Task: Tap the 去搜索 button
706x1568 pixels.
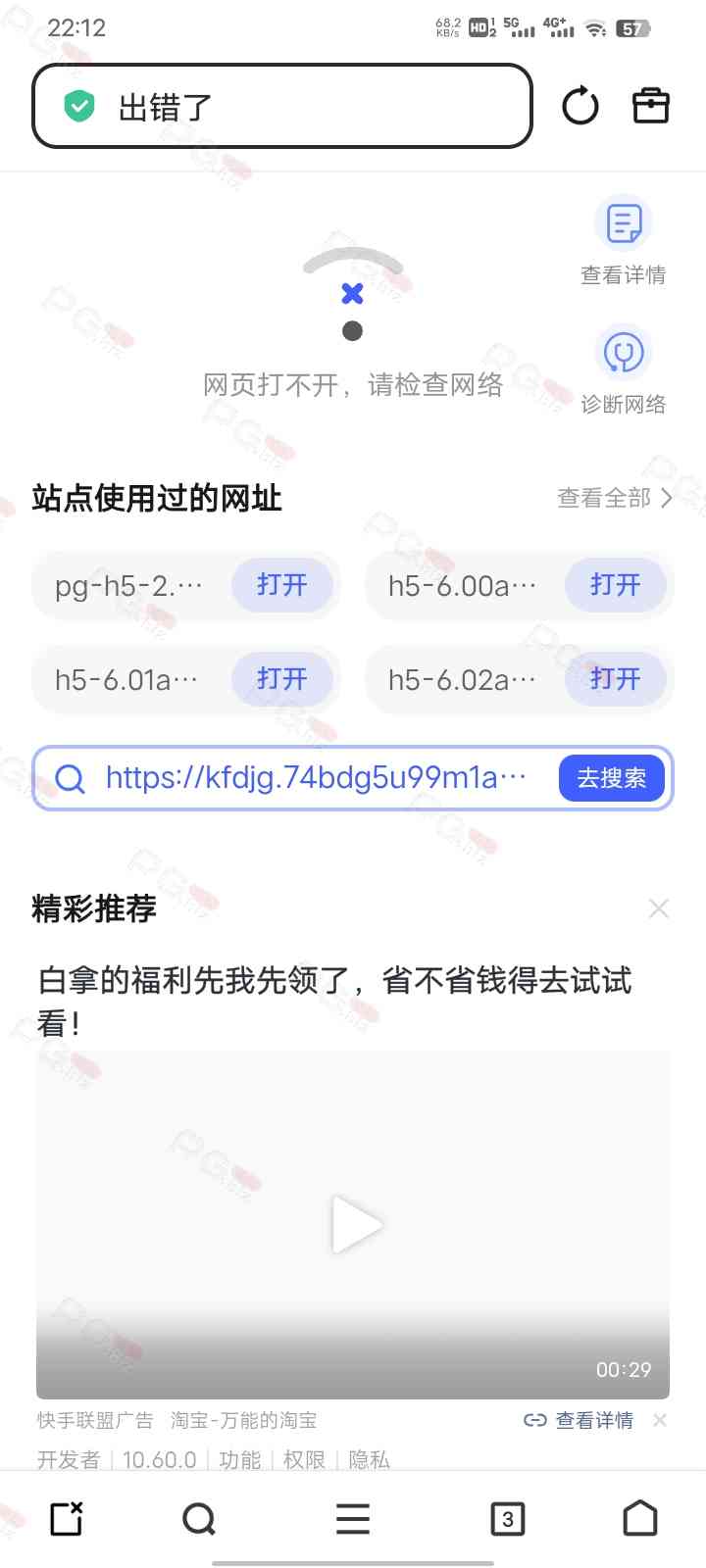Action: [x=612, y=778]
